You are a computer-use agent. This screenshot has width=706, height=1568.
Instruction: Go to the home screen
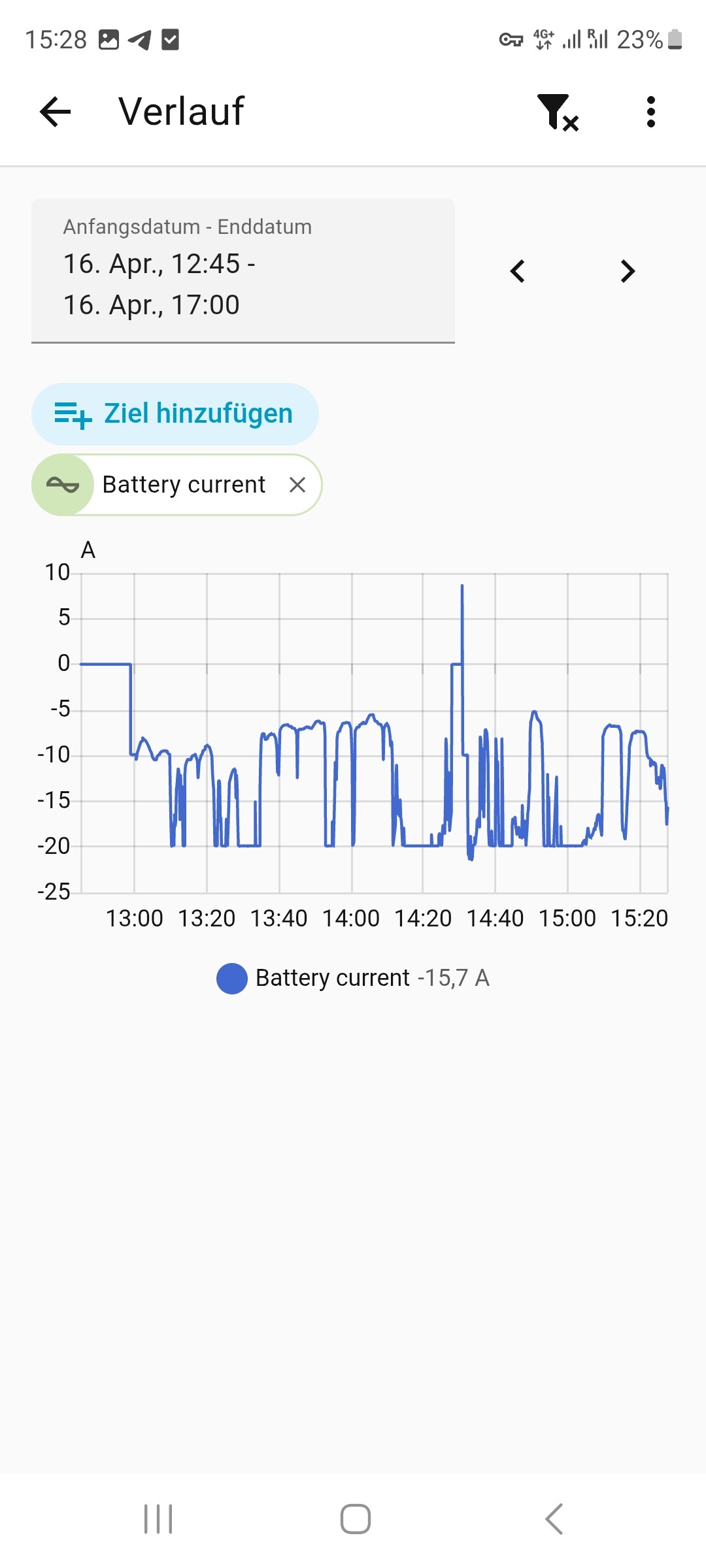click(x=355, y=1519)
